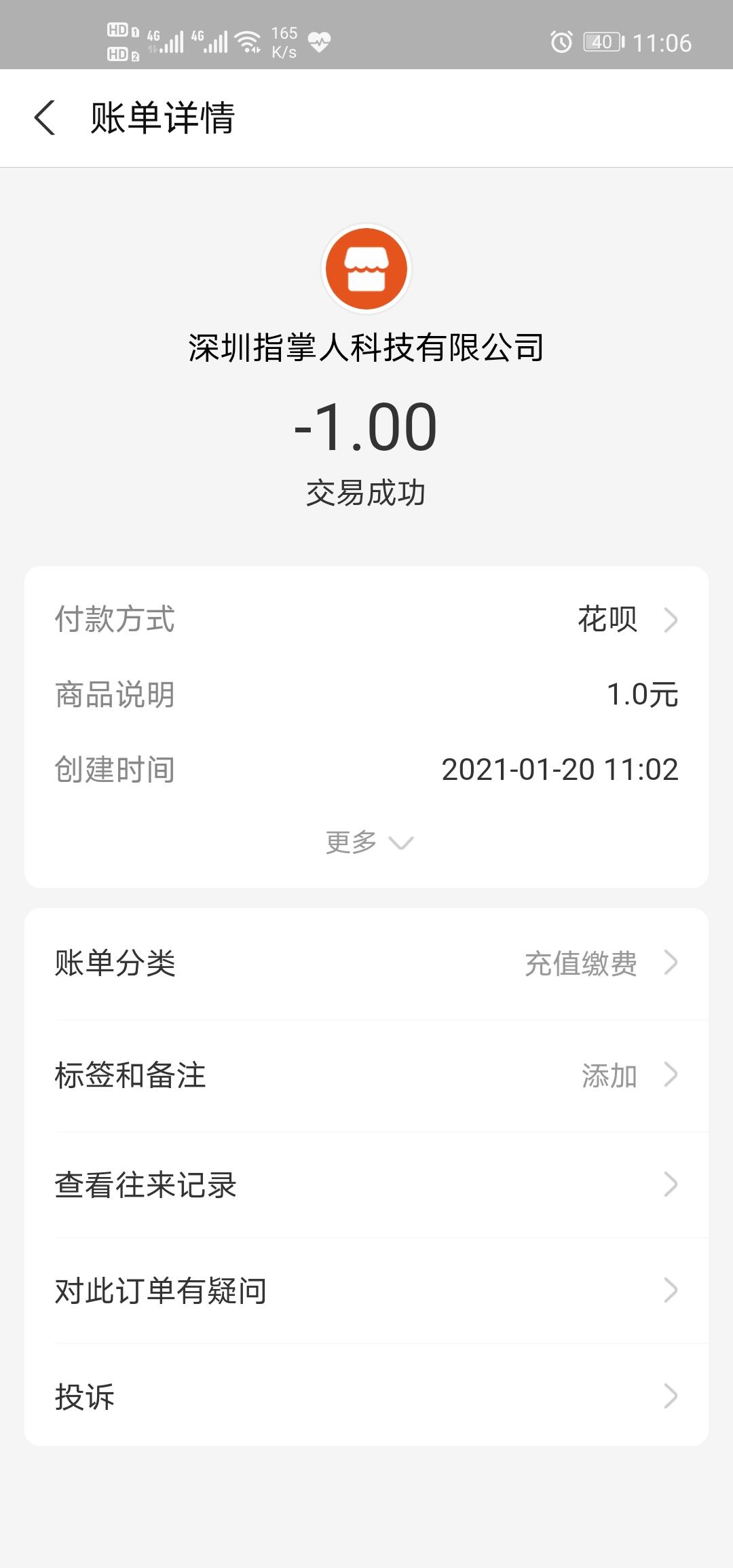733x1568 pixels.
Task: Add a note via 标签和备注
Action: pyautogui.click(x=366, y=1075)
